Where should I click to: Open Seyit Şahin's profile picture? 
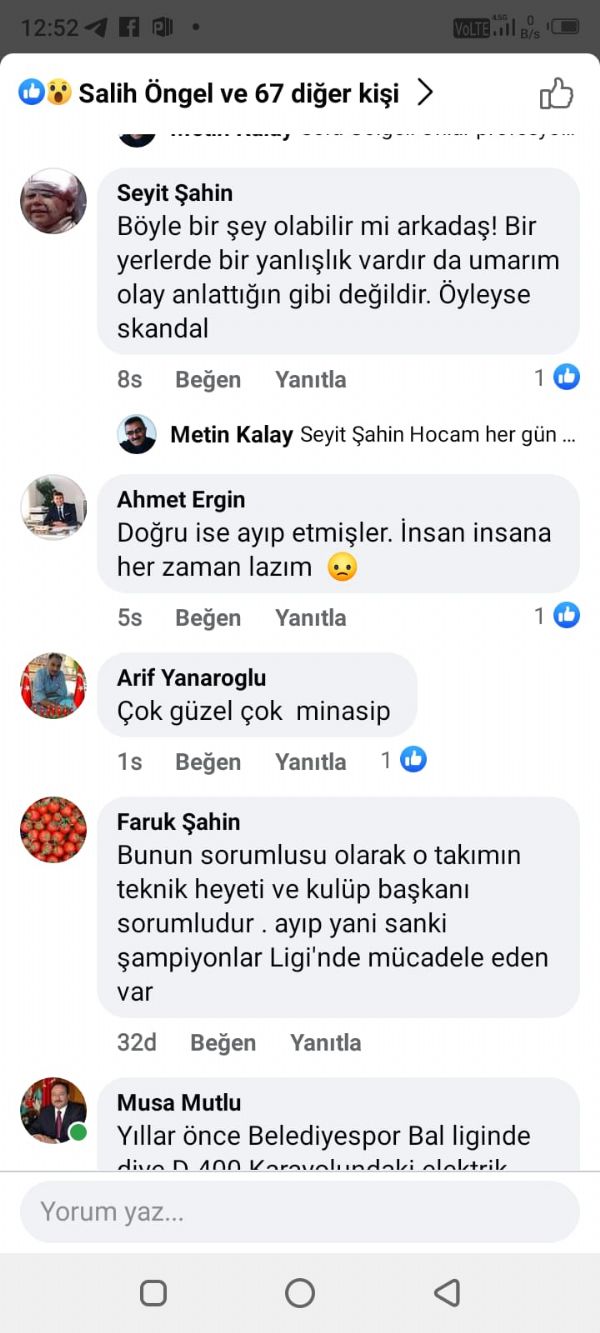[x=53, y=201]
